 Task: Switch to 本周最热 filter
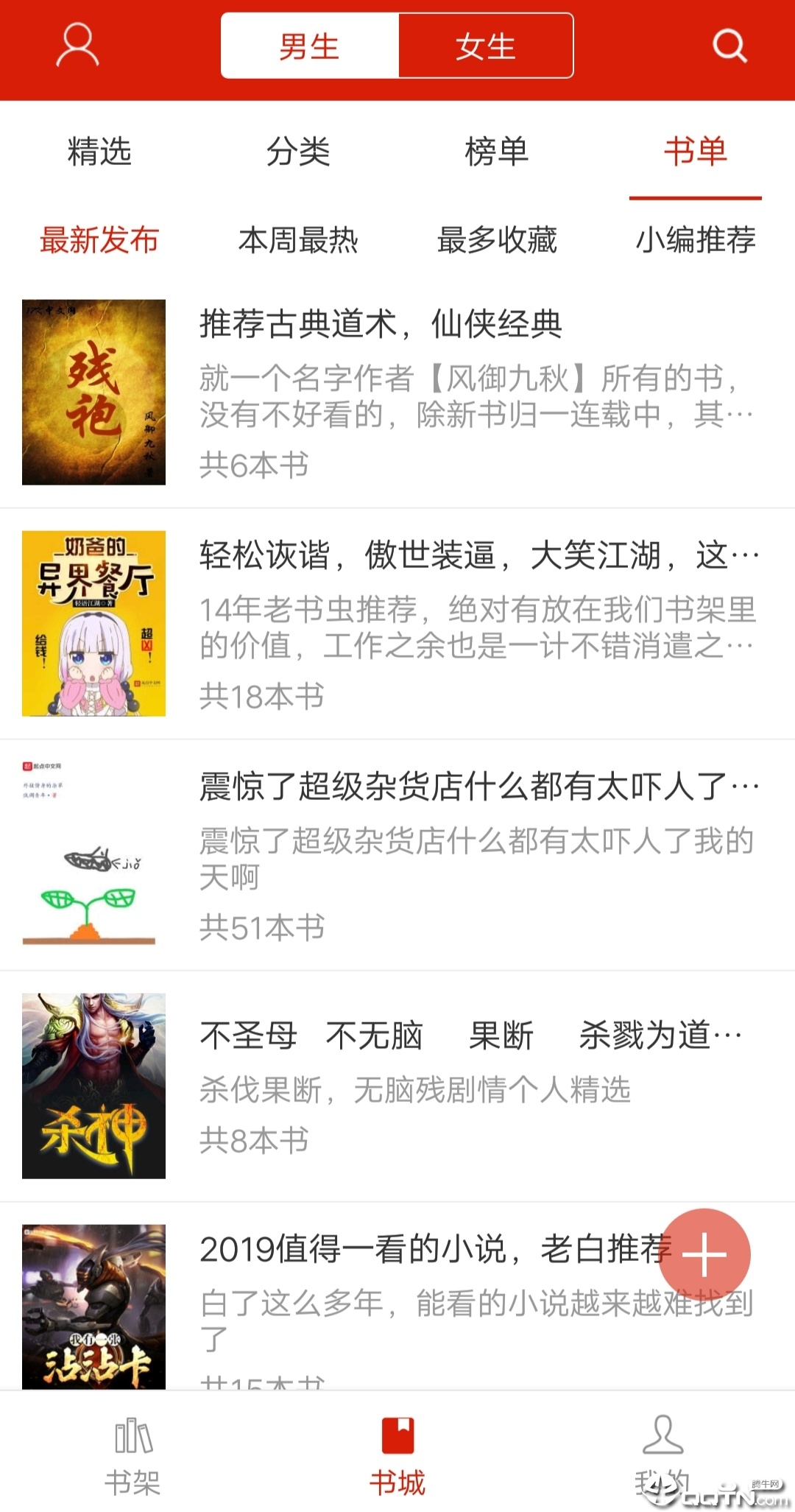[298, 241]
